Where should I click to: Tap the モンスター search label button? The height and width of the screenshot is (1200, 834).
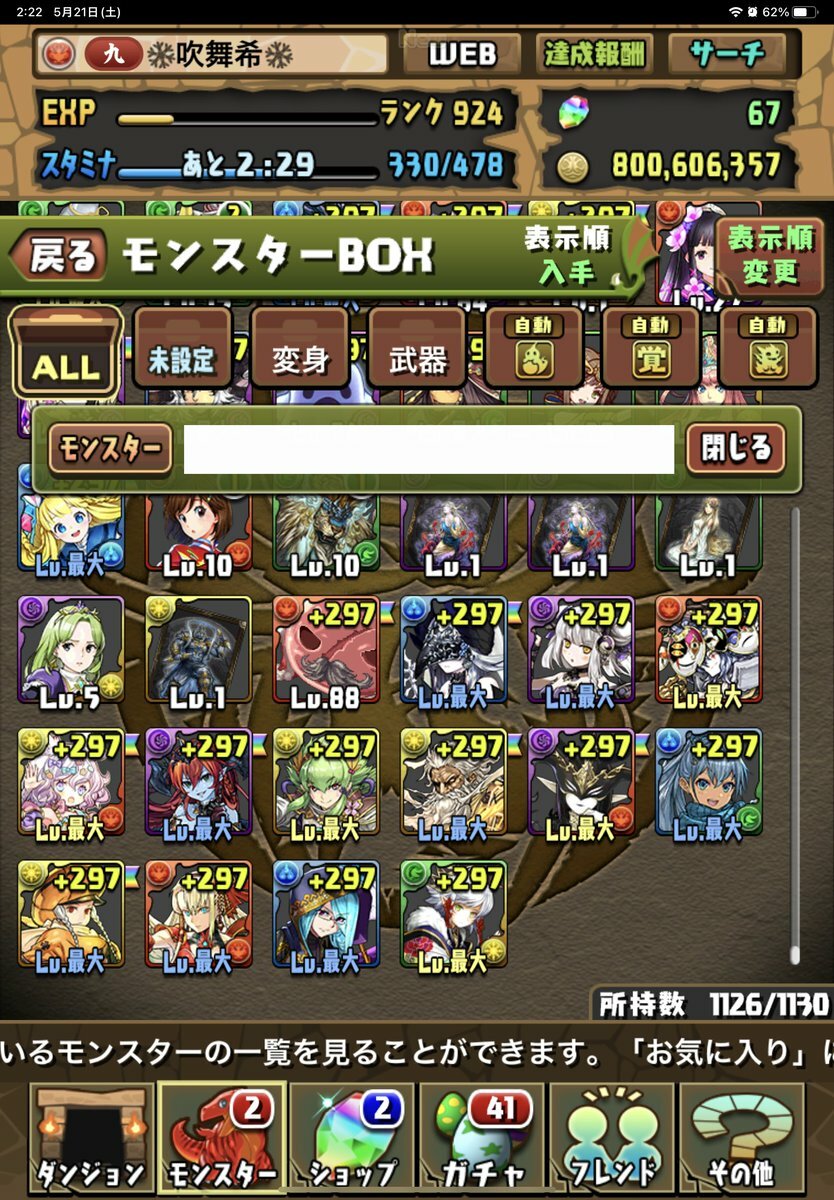click(x=108, y=449)
